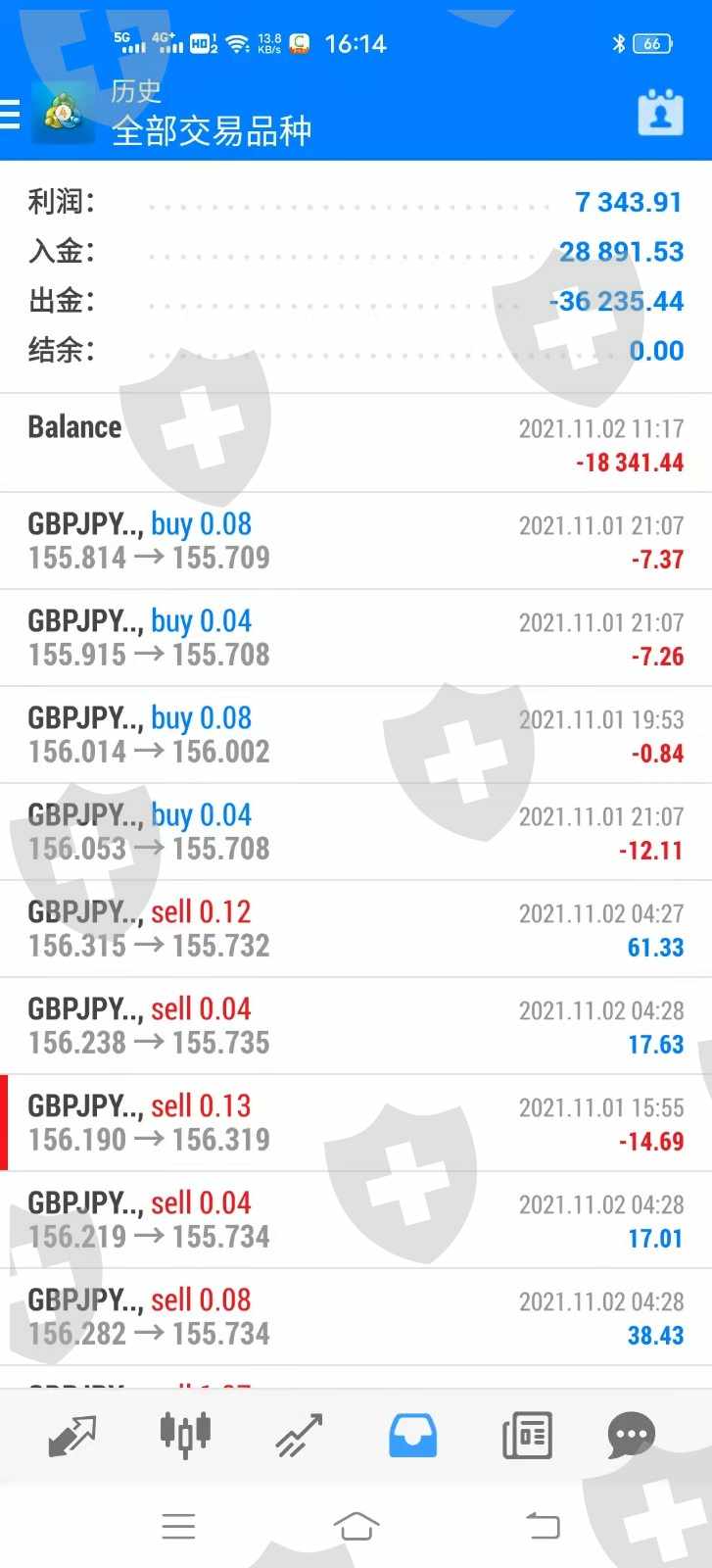Expand GBPJPY buy 0.08 at 155.814
This screenshot has height=1568, width=712.
click(356, 540)
